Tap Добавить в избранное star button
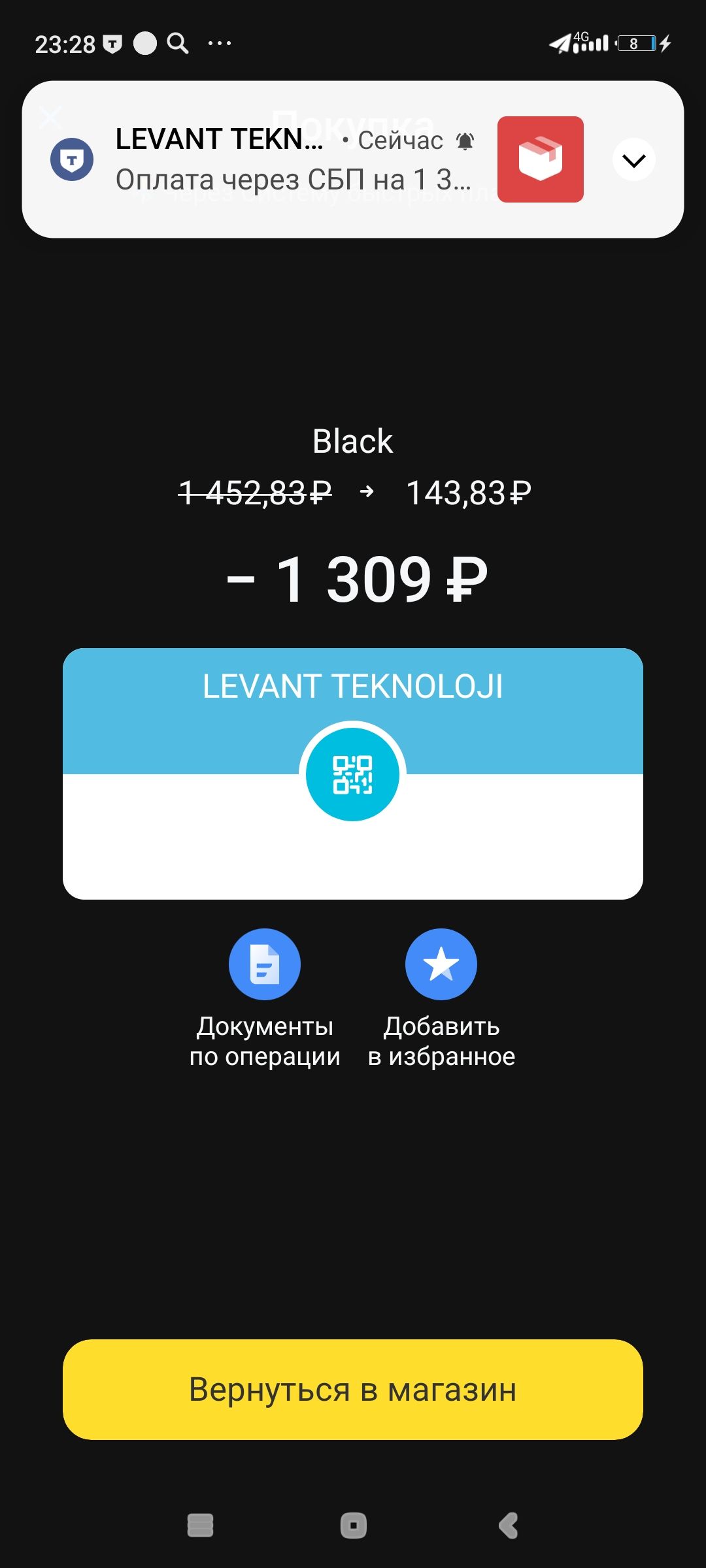This screenshot has width=706, height=1568. 441,964
